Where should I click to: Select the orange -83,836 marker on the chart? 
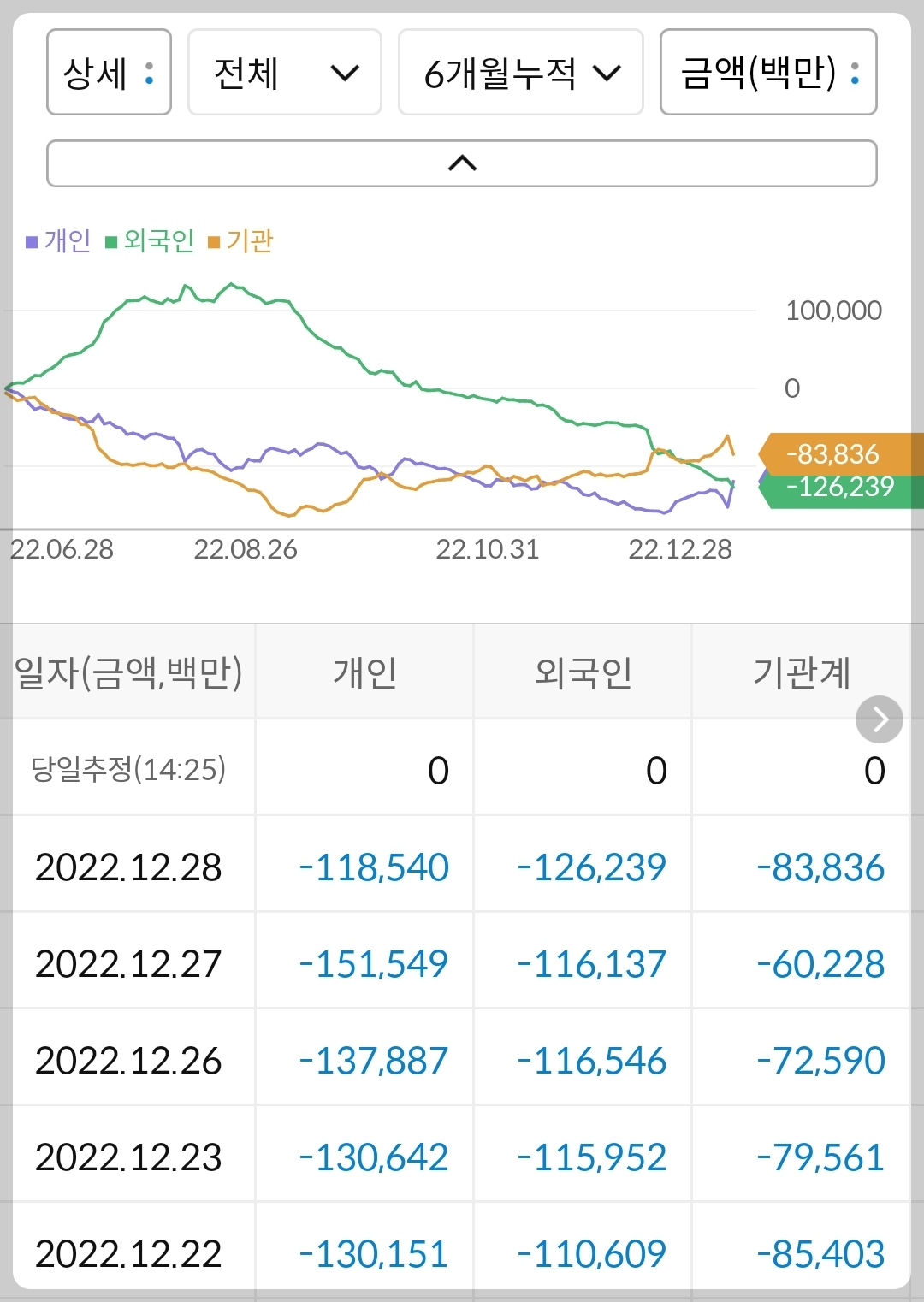(x=834, y=454)
